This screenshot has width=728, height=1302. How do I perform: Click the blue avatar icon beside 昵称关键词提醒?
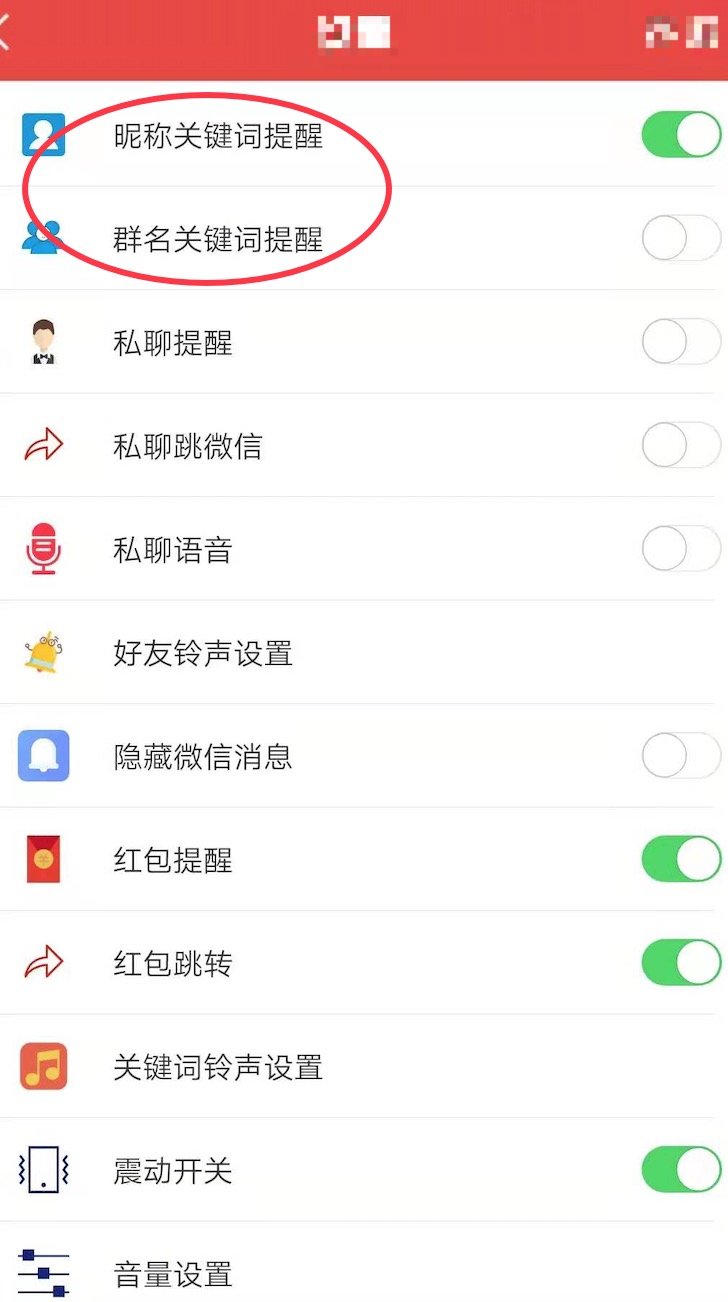click(x=43, y=134)
